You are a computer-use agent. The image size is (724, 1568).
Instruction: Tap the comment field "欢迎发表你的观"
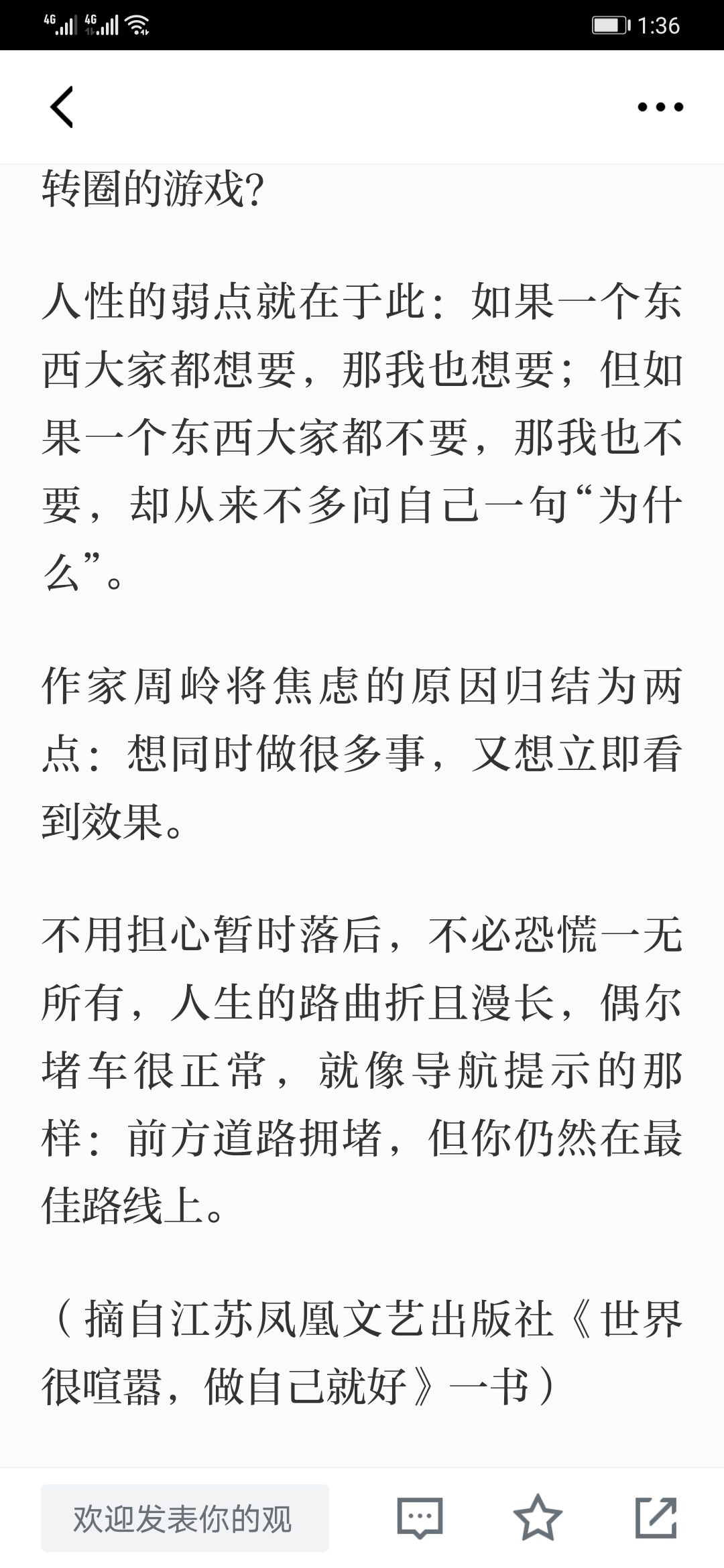tap(185, 1518)
